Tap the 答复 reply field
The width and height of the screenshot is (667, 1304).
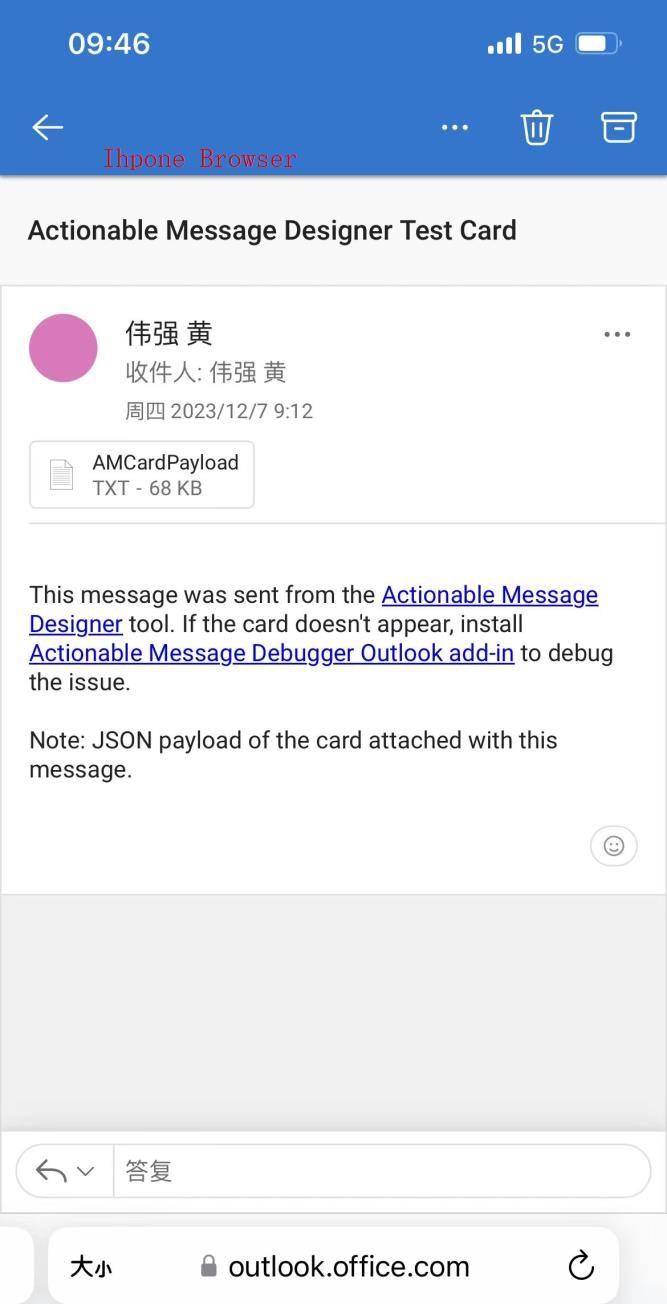[x=380, y=1171]
